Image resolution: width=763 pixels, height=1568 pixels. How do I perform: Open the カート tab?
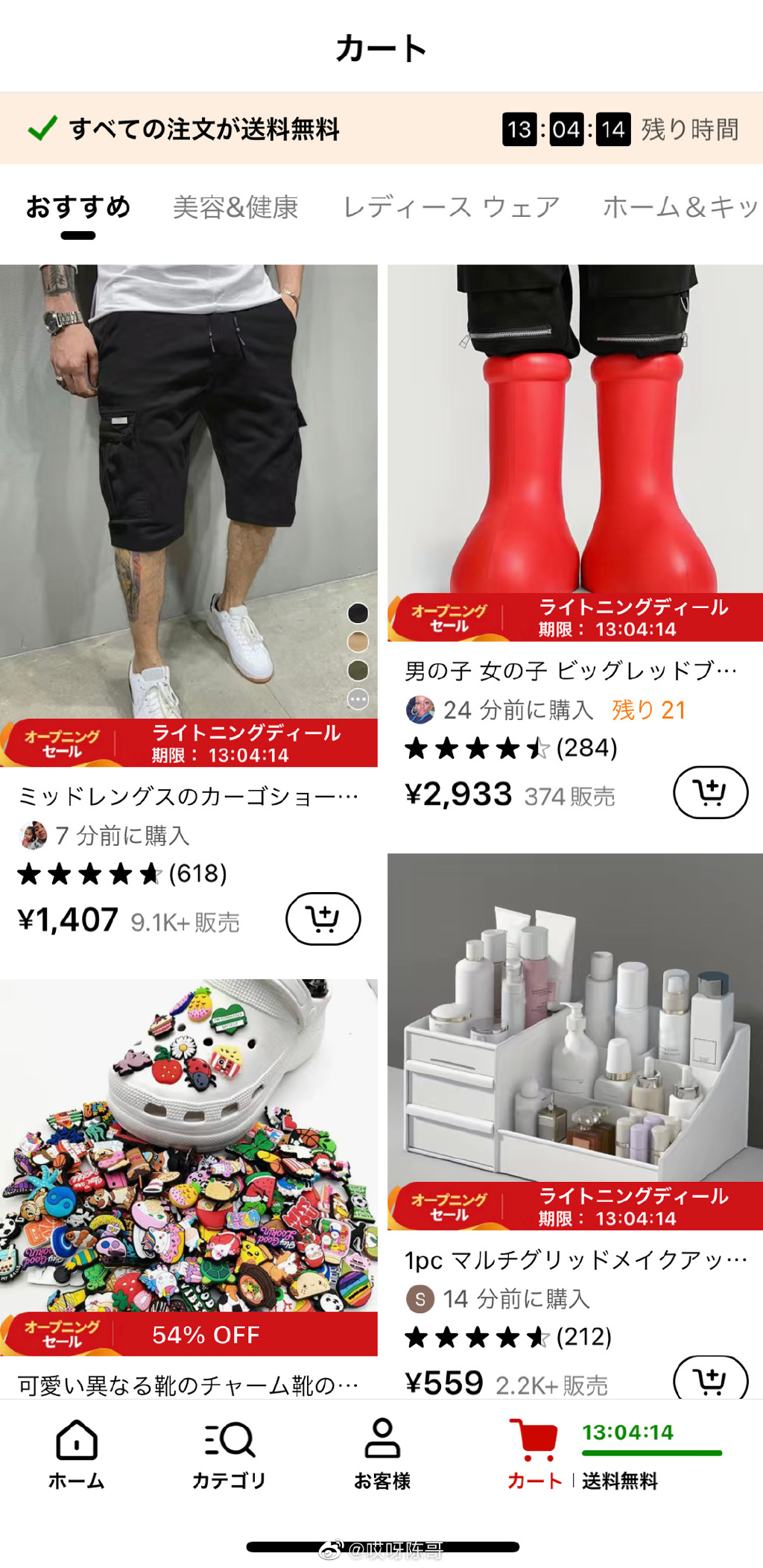(x=534, y=1453)
